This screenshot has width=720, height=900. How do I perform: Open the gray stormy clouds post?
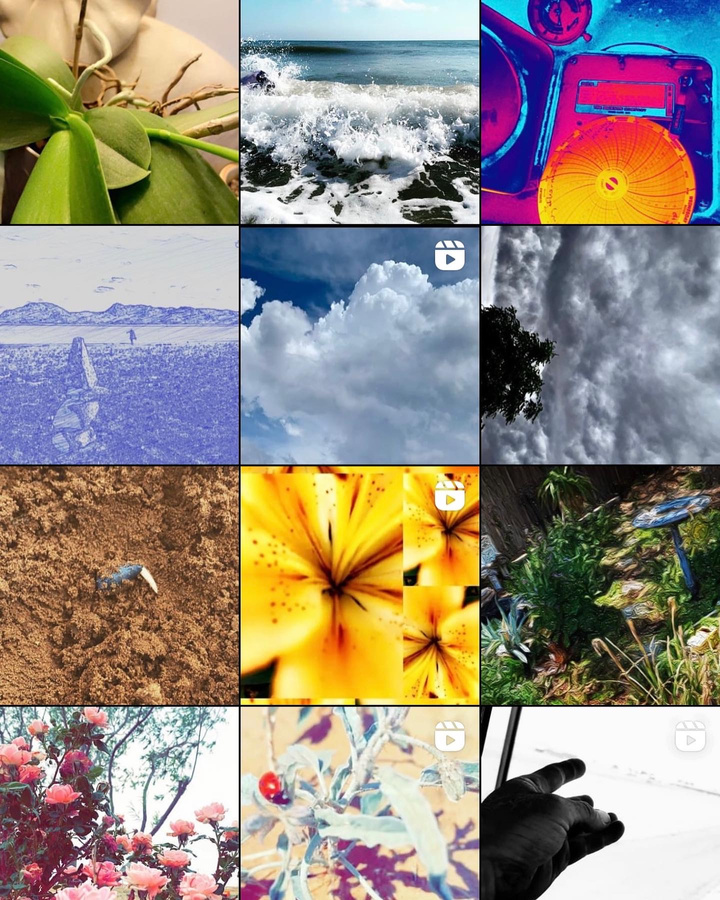tap(600, 345)
